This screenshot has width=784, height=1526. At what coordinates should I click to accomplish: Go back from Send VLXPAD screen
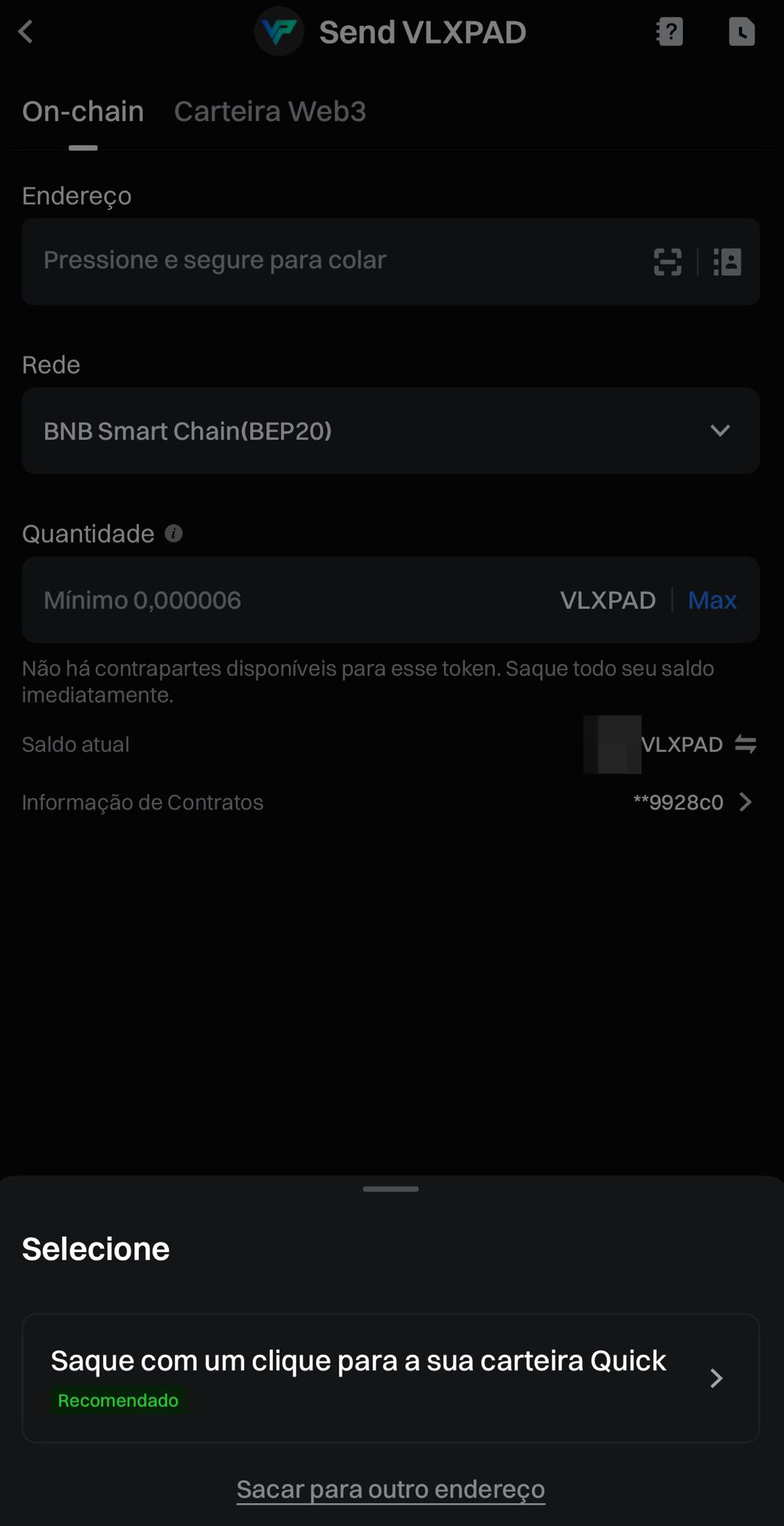coord(26,32)
